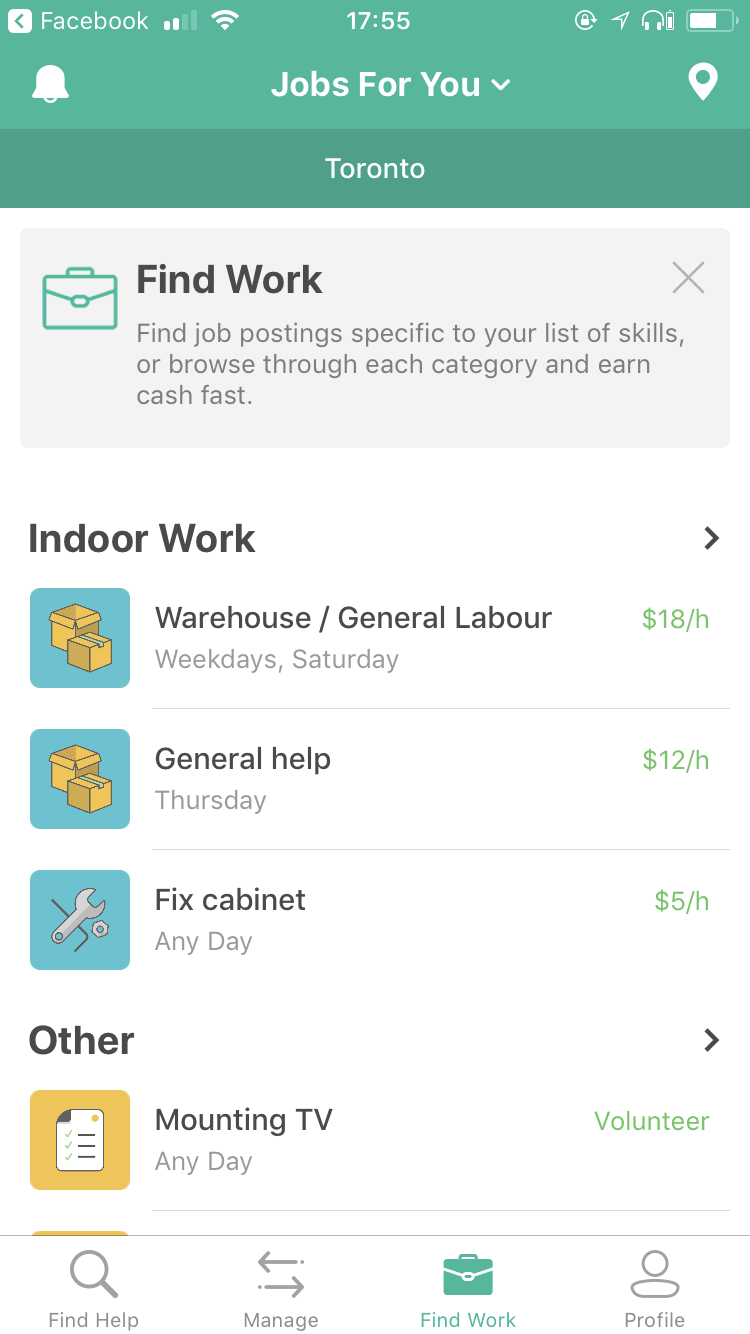The height and width of the screenshot is (1334, 750).
Task: Switch to the Find Help tab
Action: [x=94, y=1289]
